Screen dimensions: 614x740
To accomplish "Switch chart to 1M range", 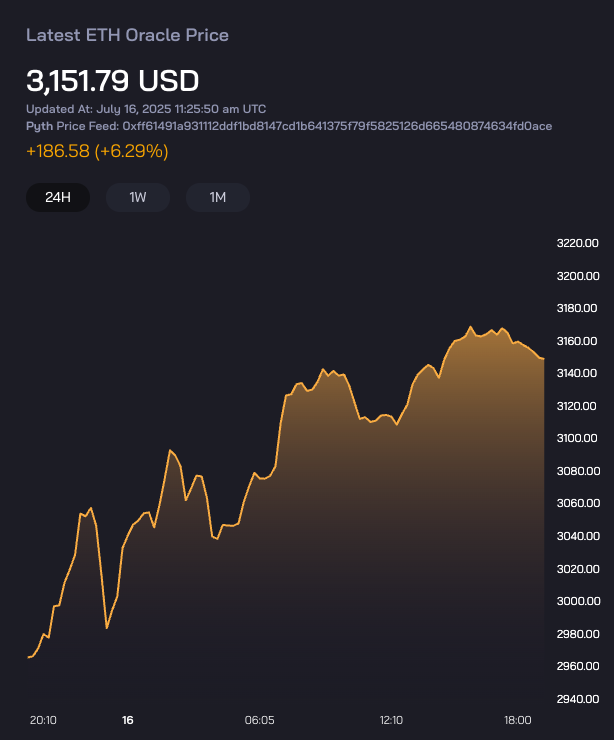I will pos(218,198).
